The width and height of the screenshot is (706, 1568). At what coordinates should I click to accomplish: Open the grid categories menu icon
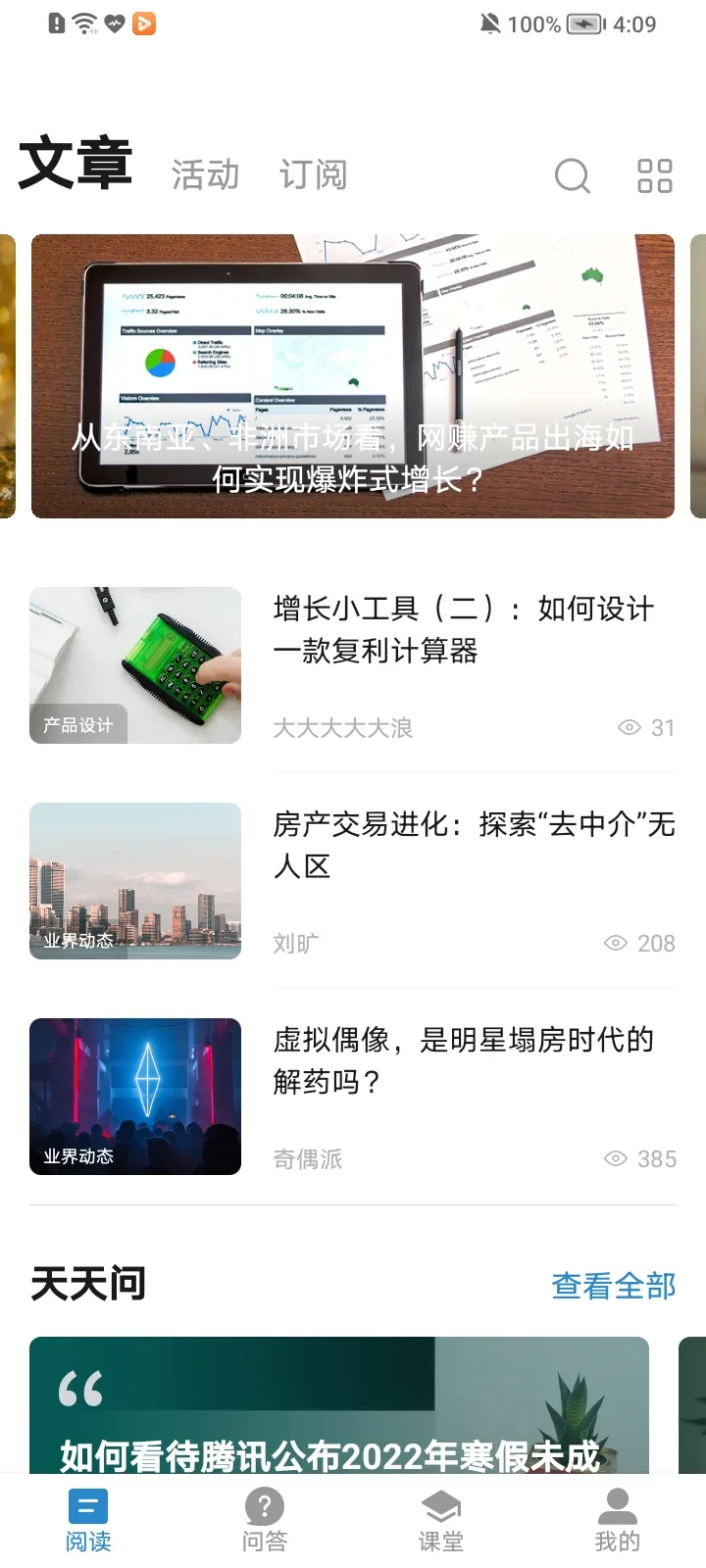tap(654, 176)
